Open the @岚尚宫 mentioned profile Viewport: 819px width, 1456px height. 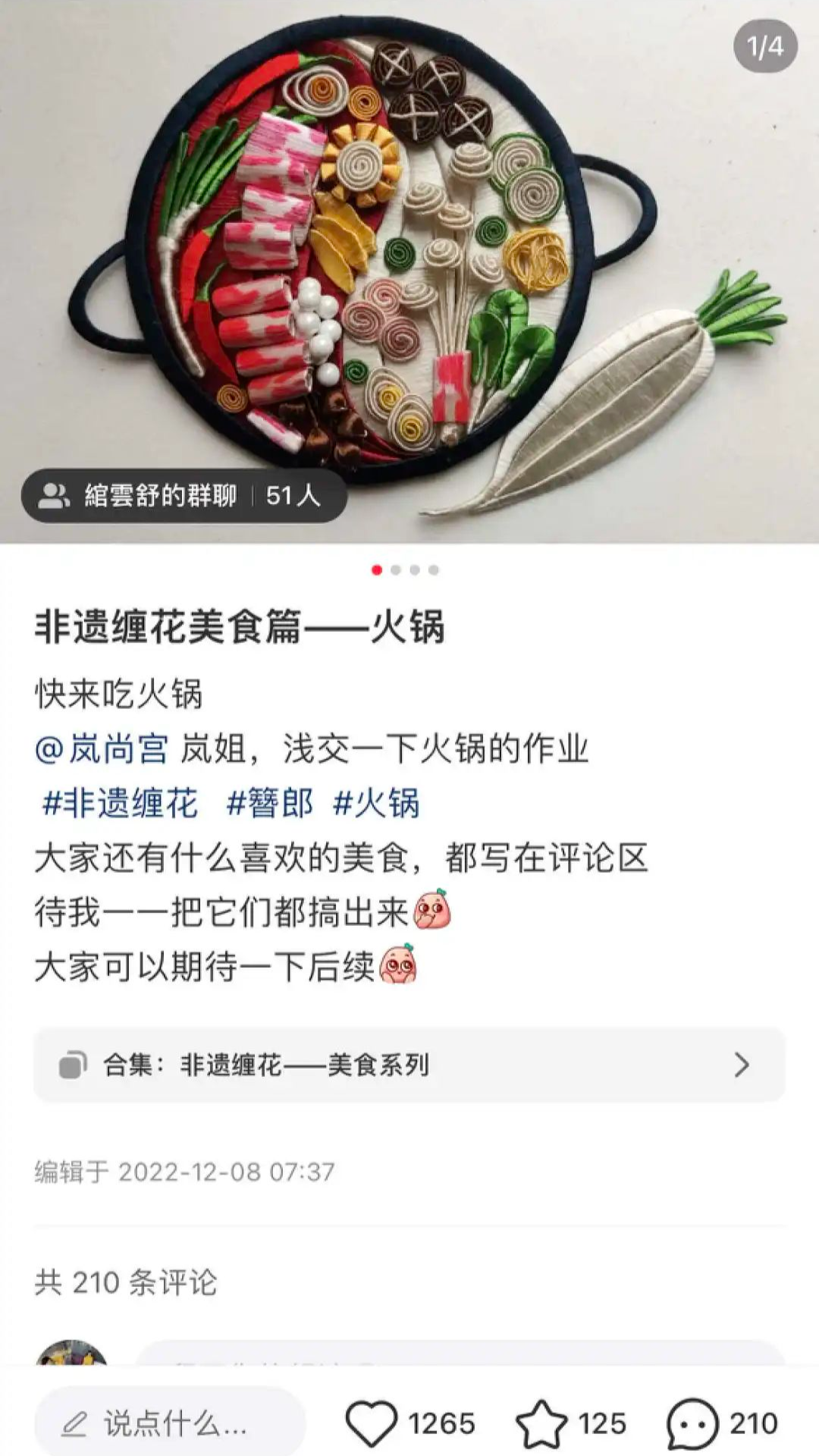coord(102,749)
